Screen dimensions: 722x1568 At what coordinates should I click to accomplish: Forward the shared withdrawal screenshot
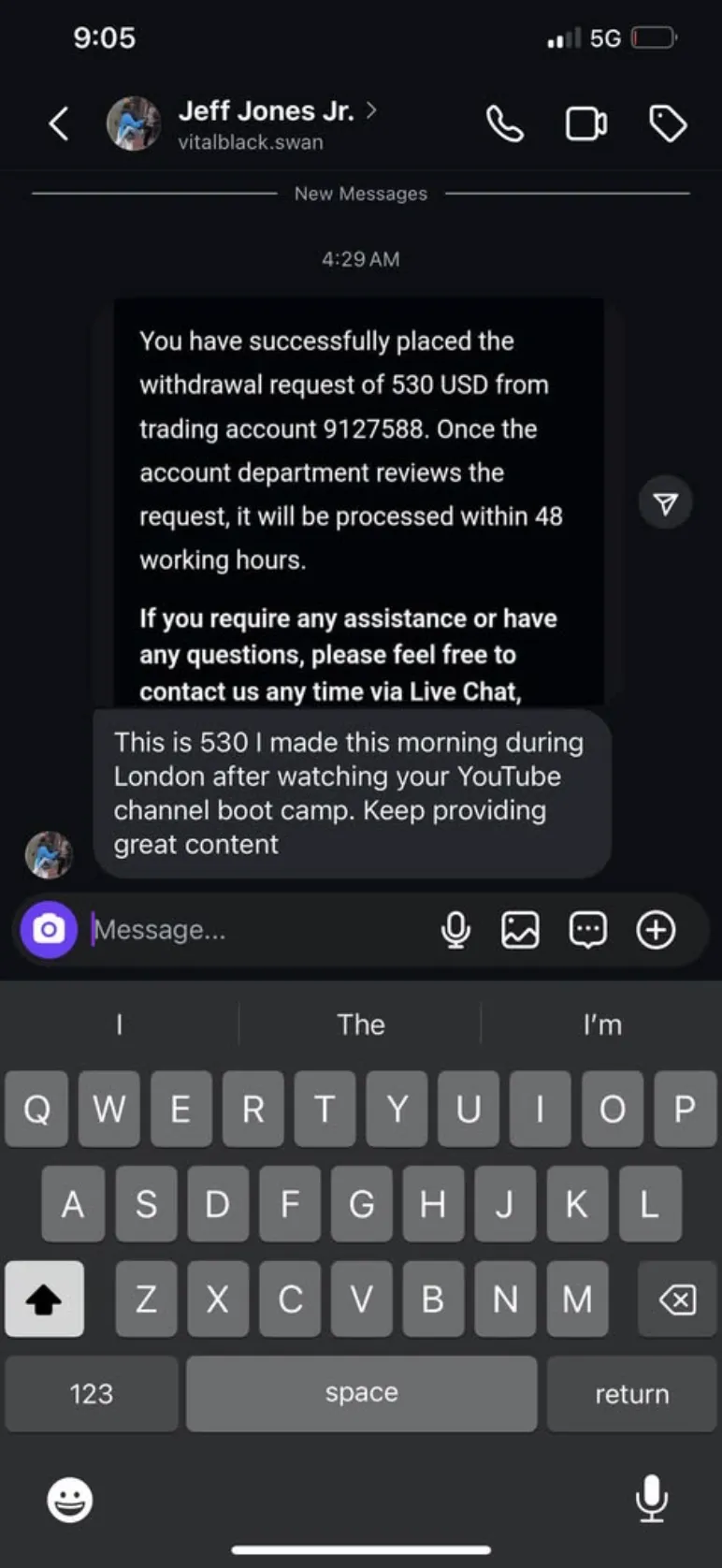665,503
